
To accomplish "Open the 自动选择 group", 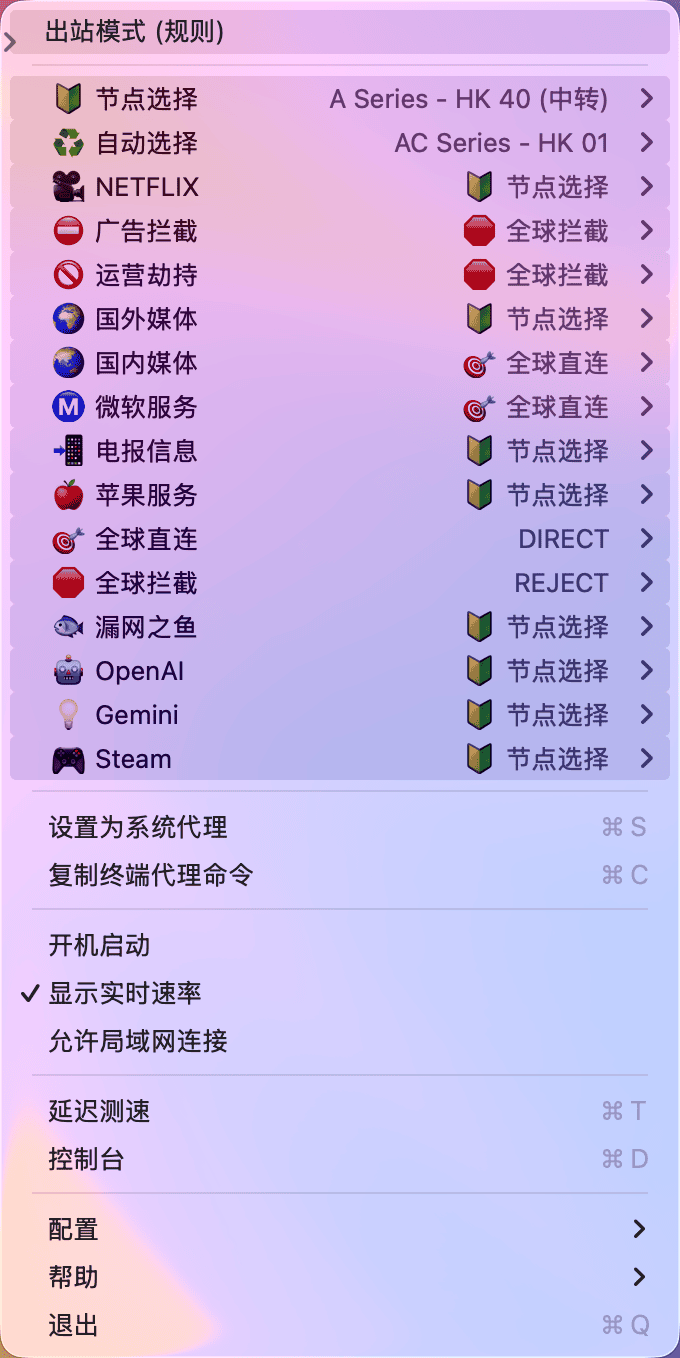I will point(340,143).
